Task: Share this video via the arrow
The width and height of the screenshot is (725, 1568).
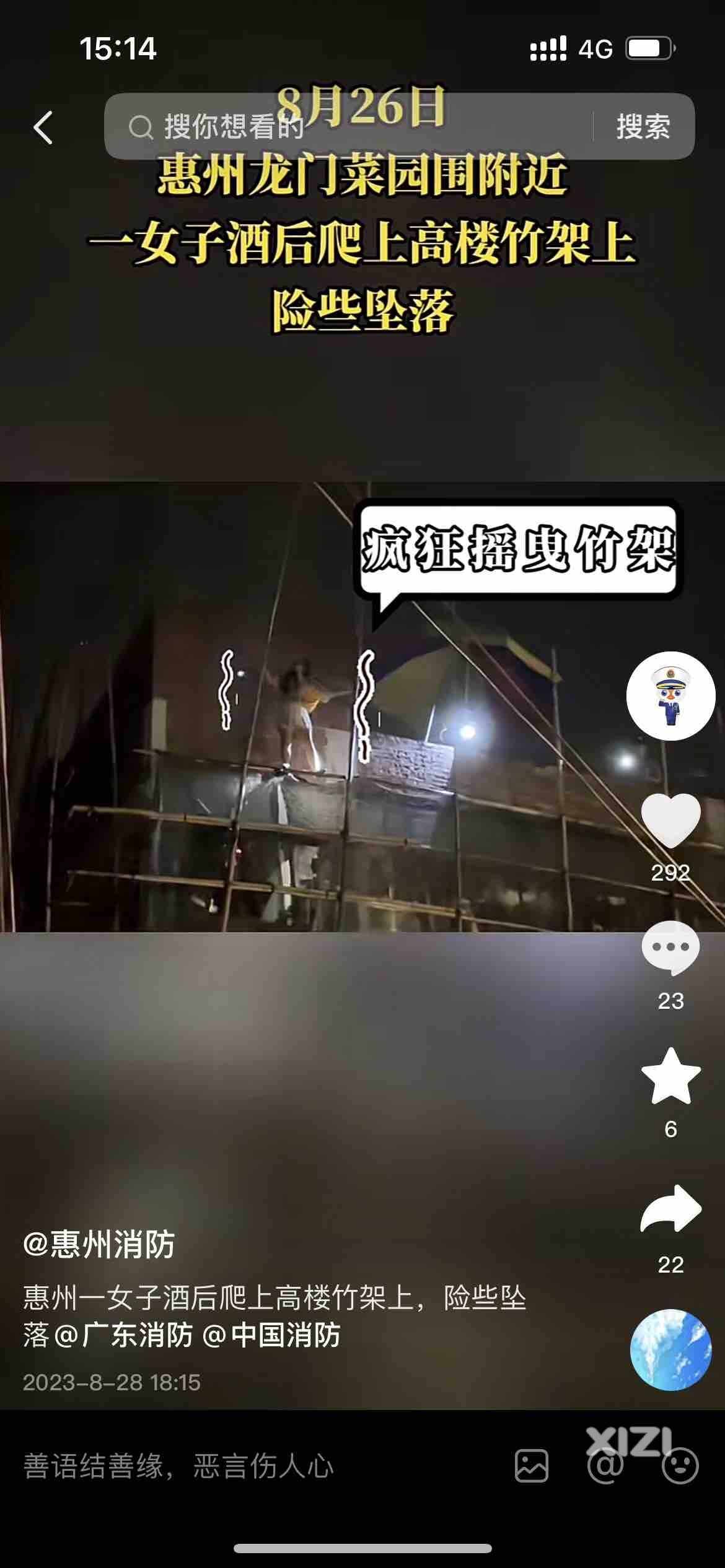Action: coord(670,1209)
